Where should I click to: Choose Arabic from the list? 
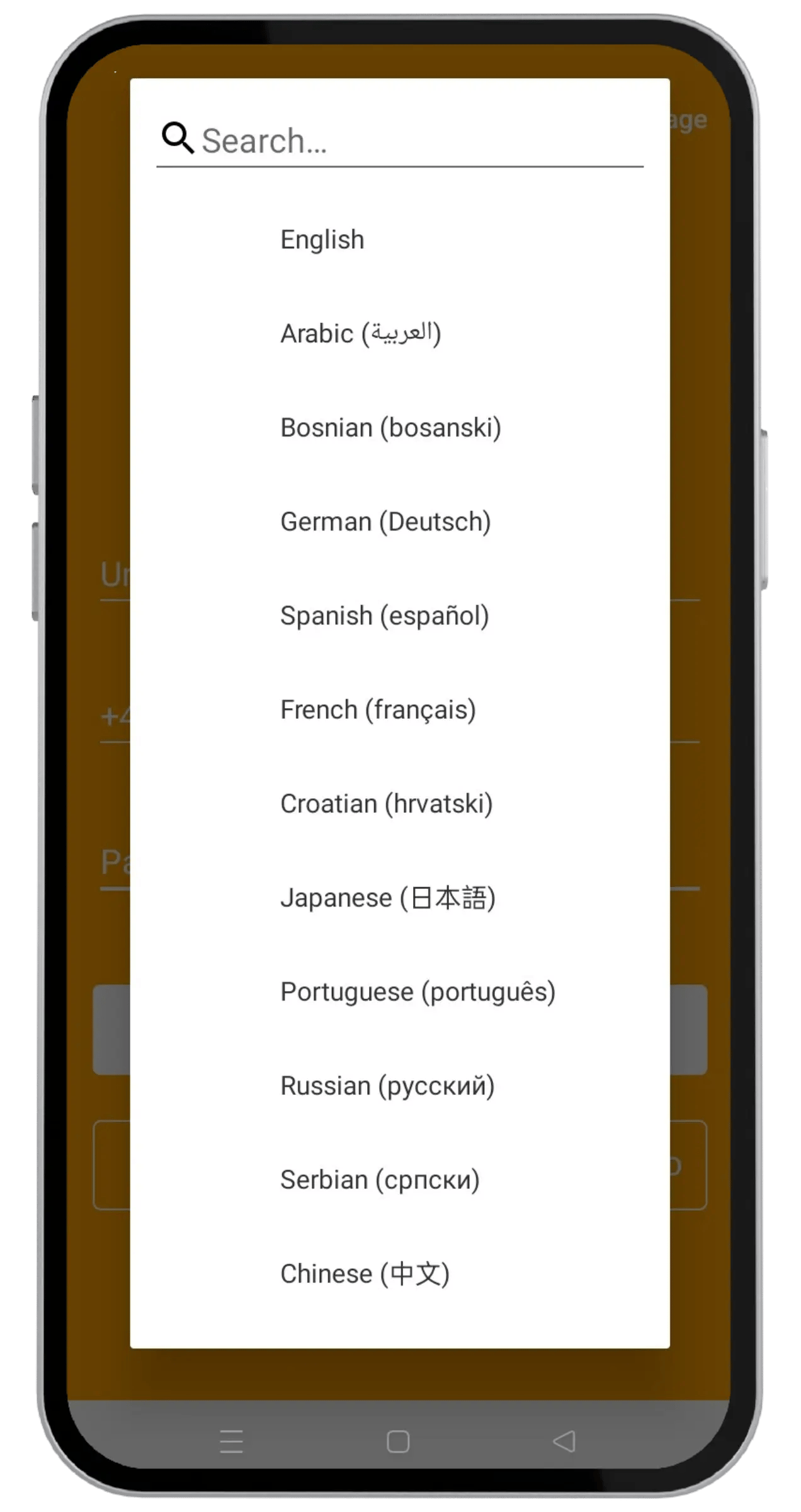(x=360, y=333)
